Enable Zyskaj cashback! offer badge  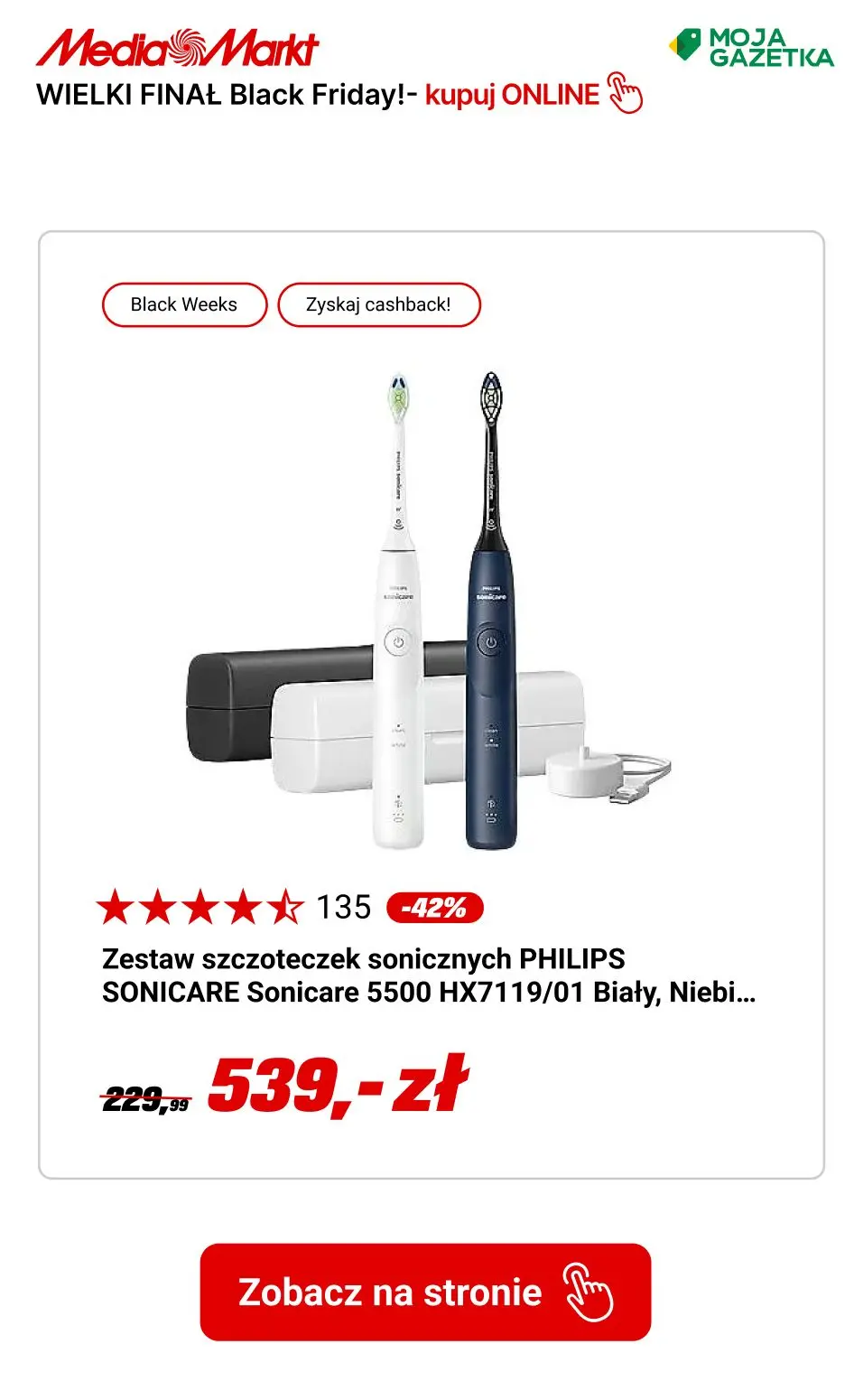point(378,304)
